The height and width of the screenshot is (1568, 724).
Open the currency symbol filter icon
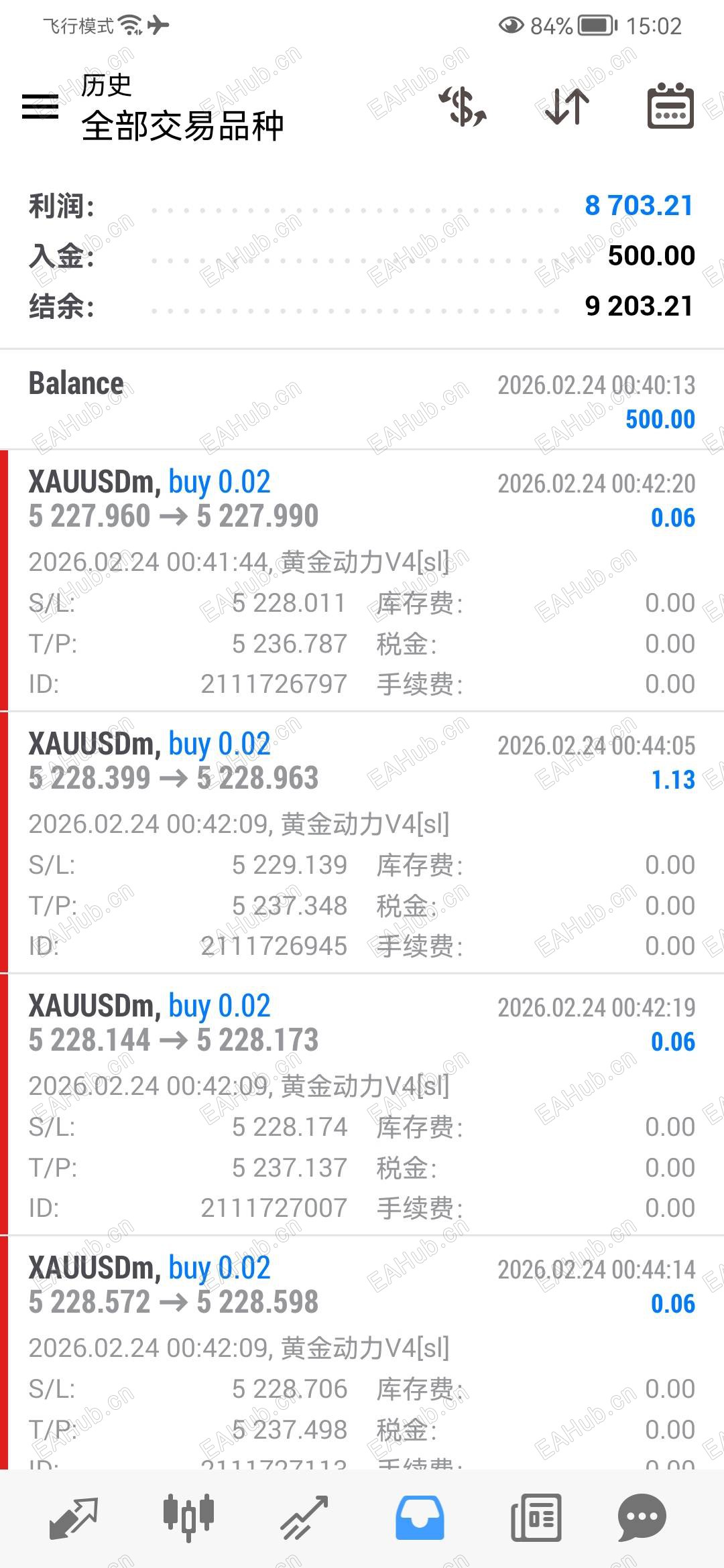pyautogui.click(x=463, y=107)
